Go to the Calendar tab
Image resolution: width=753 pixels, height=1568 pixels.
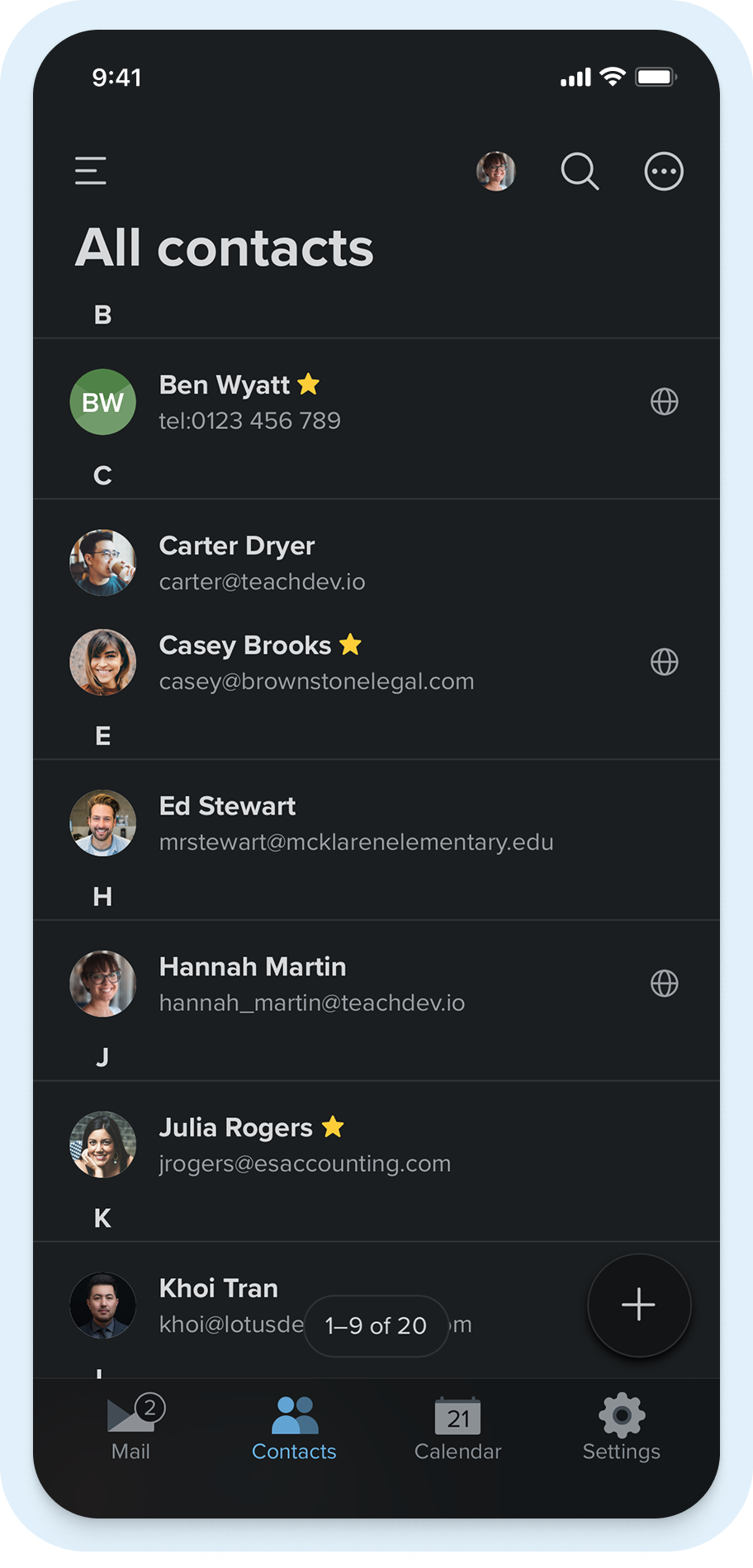point(457,1429)
